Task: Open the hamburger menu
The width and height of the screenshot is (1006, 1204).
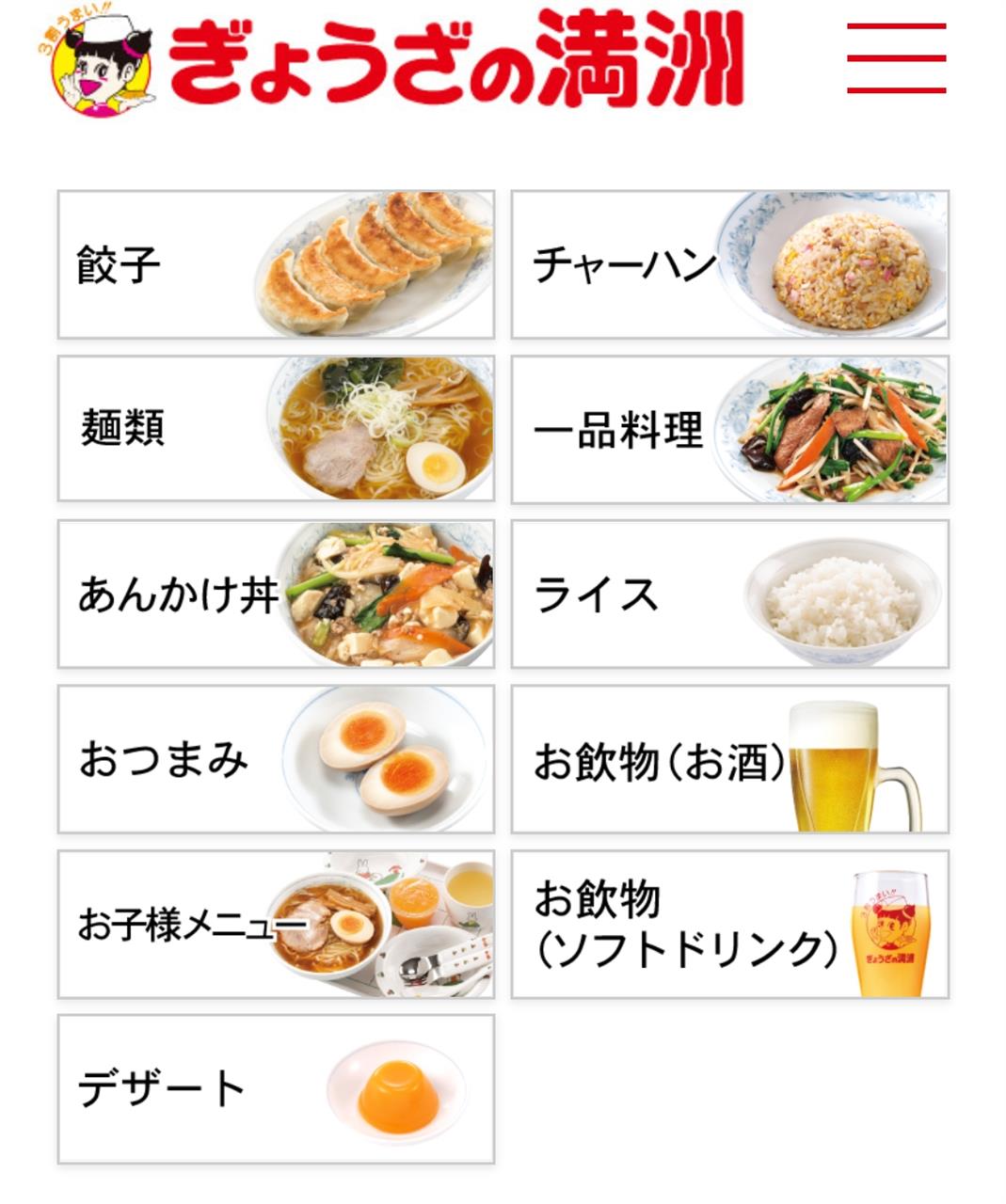Action: pos(895,58)
